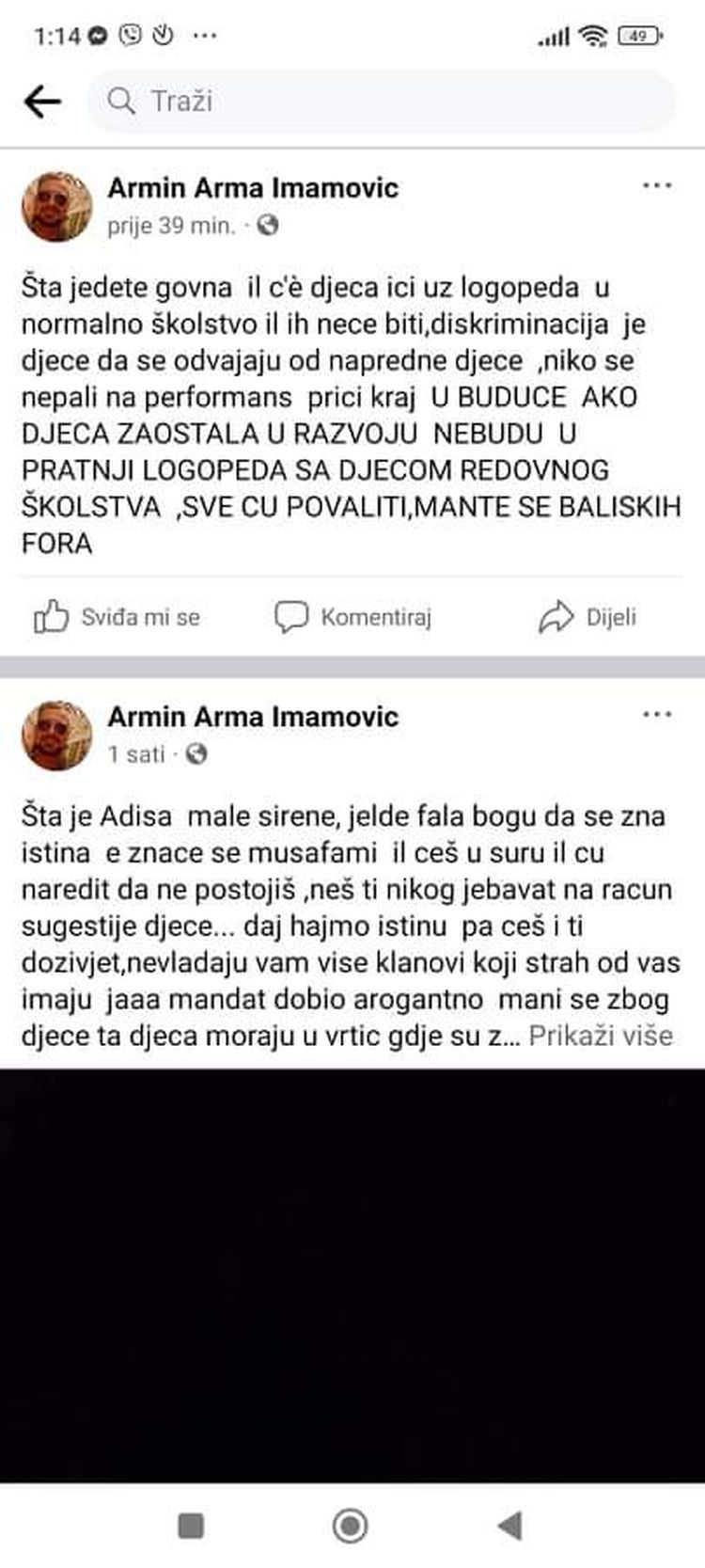Tap Komentiraj to comment on the post
Image resolution: width=705 pixels, height=1568 pixels.
click(352, 617)
